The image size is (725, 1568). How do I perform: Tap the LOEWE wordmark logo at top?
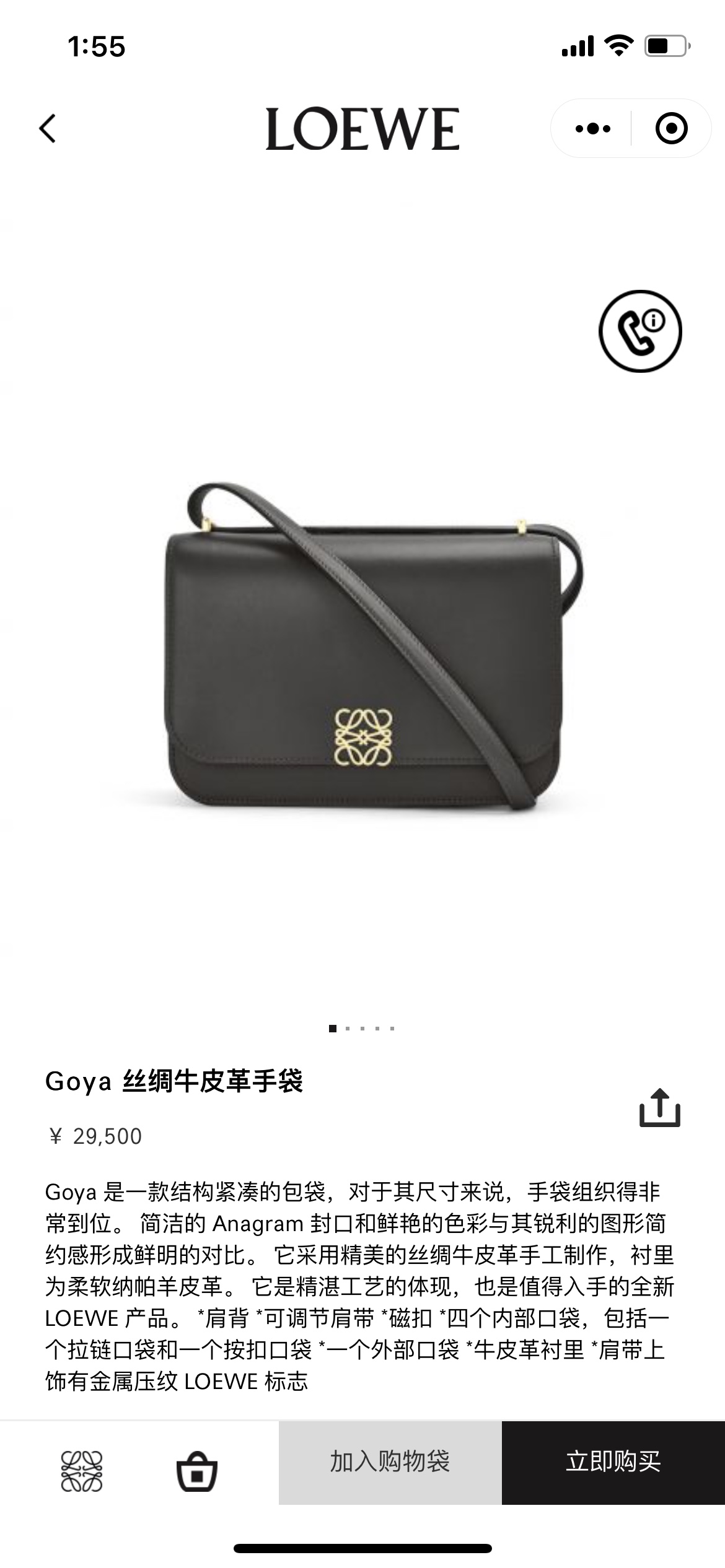(362, 128)
